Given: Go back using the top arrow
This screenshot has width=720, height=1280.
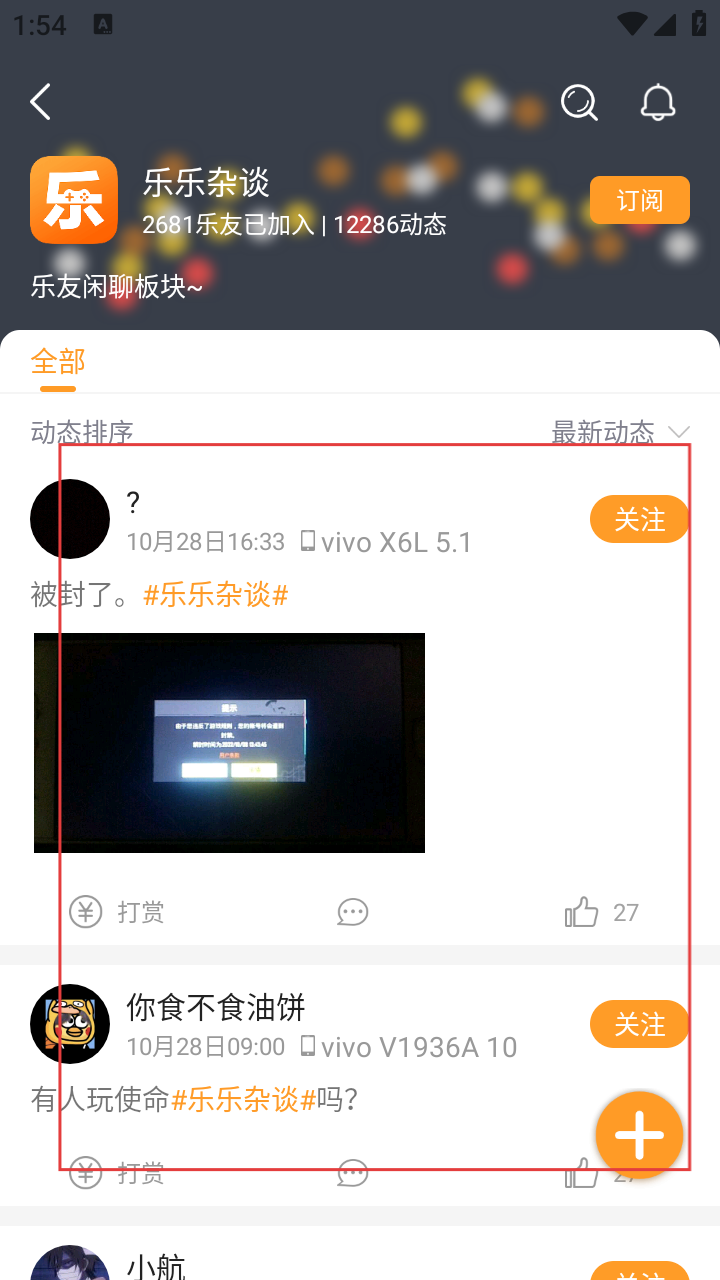Looking at the screenshot, I should coord(40,102).
